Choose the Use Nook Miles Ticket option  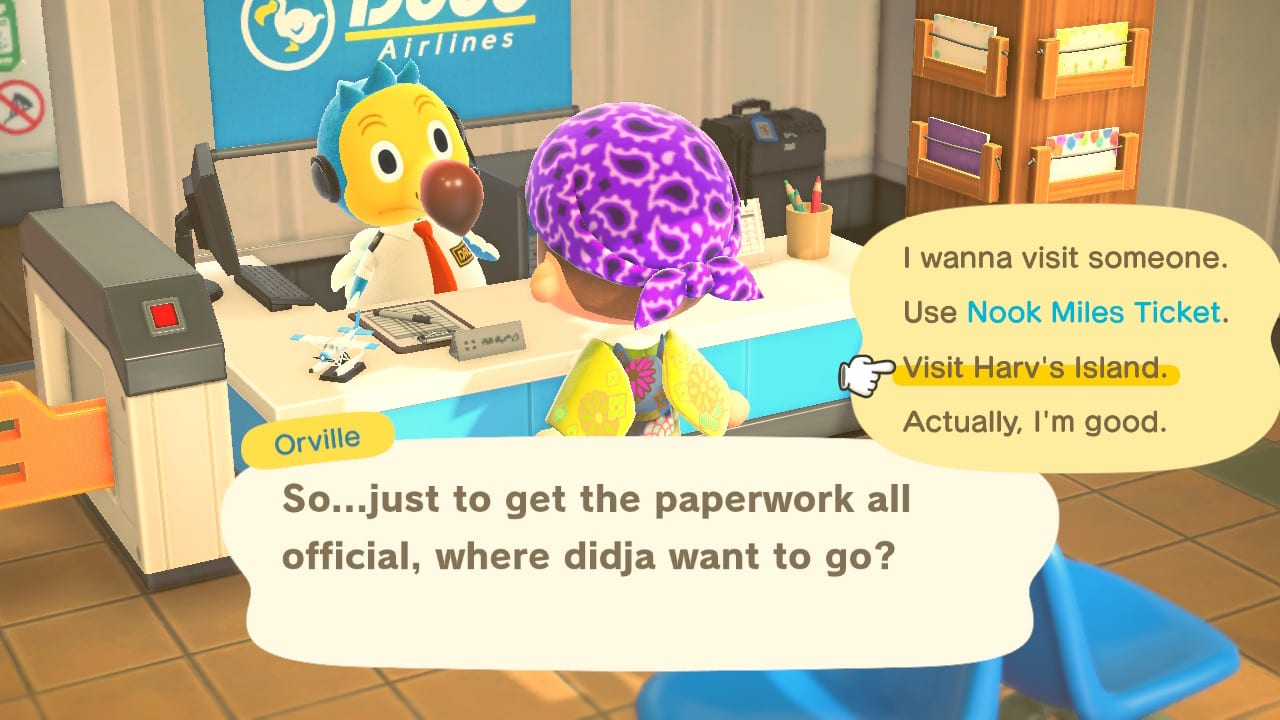[1064, 313]
